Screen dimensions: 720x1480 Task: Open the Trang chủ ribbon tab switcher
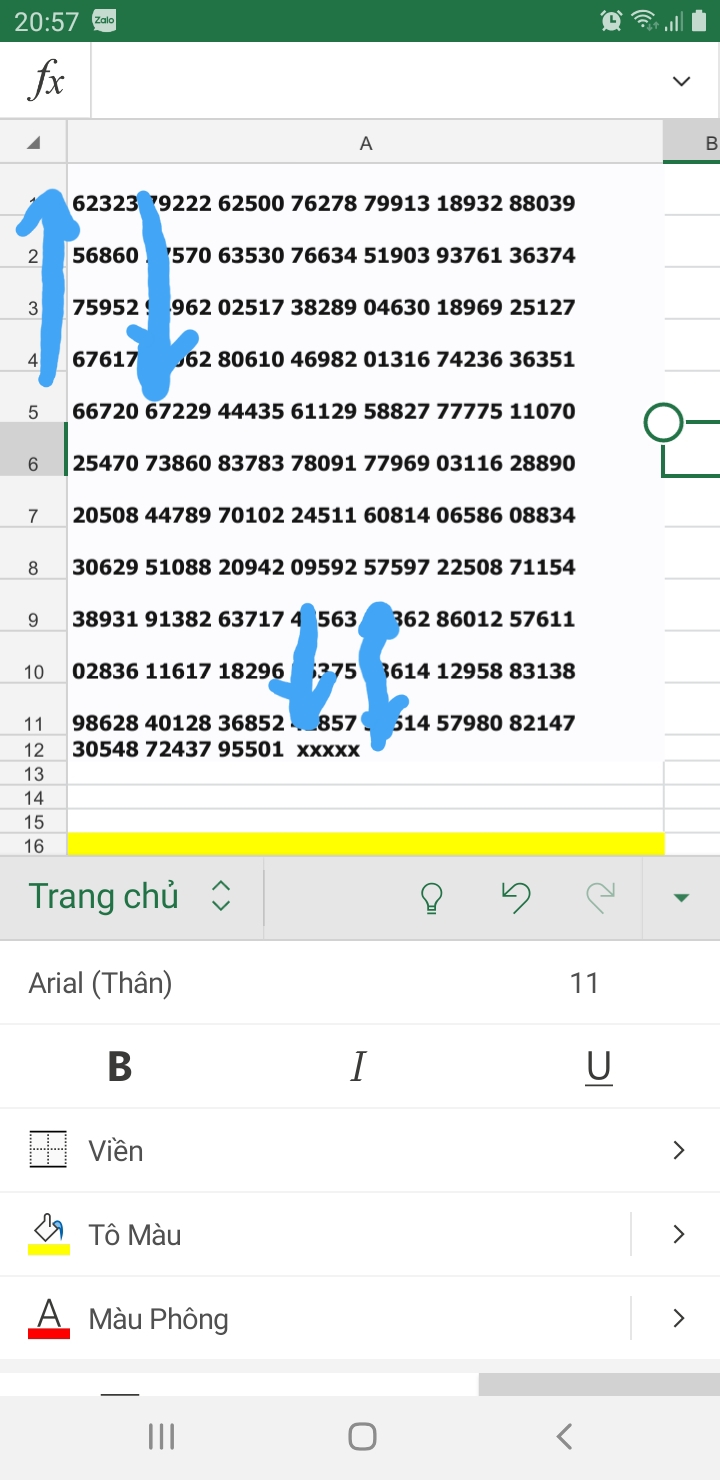point(130,896)
